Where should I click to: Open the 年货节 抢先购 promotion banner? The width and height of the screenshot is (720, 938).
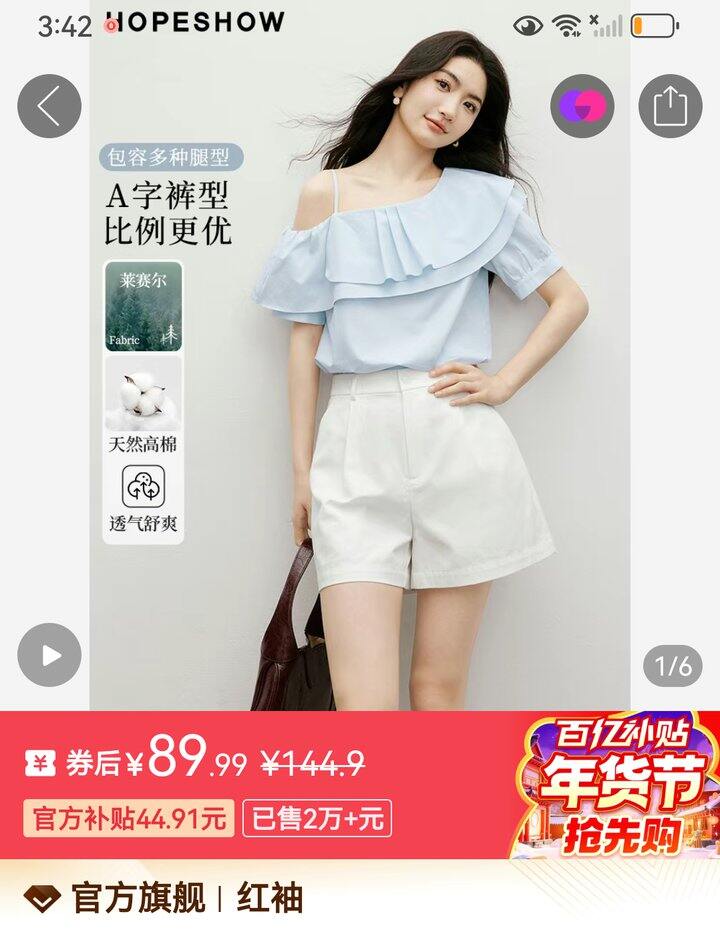[616, 786]
